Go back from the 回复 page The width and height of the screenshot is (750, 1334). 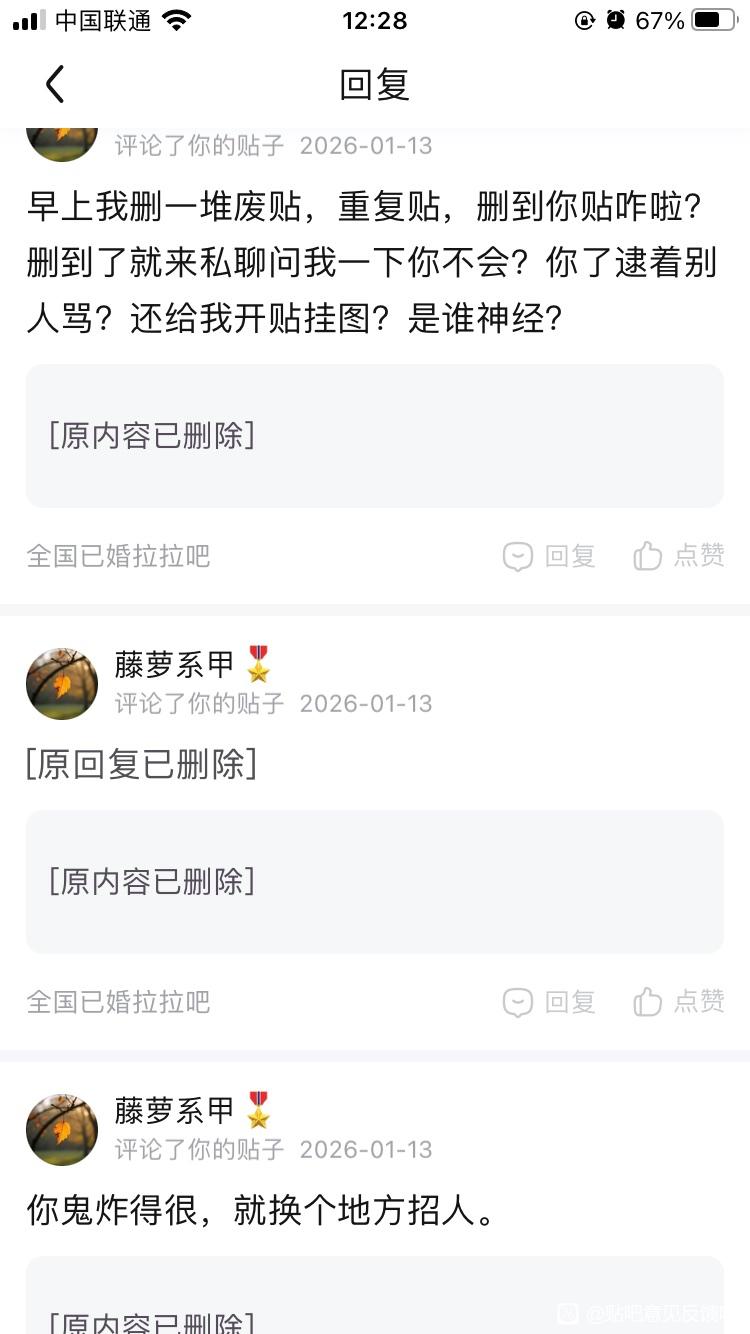coord(55,85)
